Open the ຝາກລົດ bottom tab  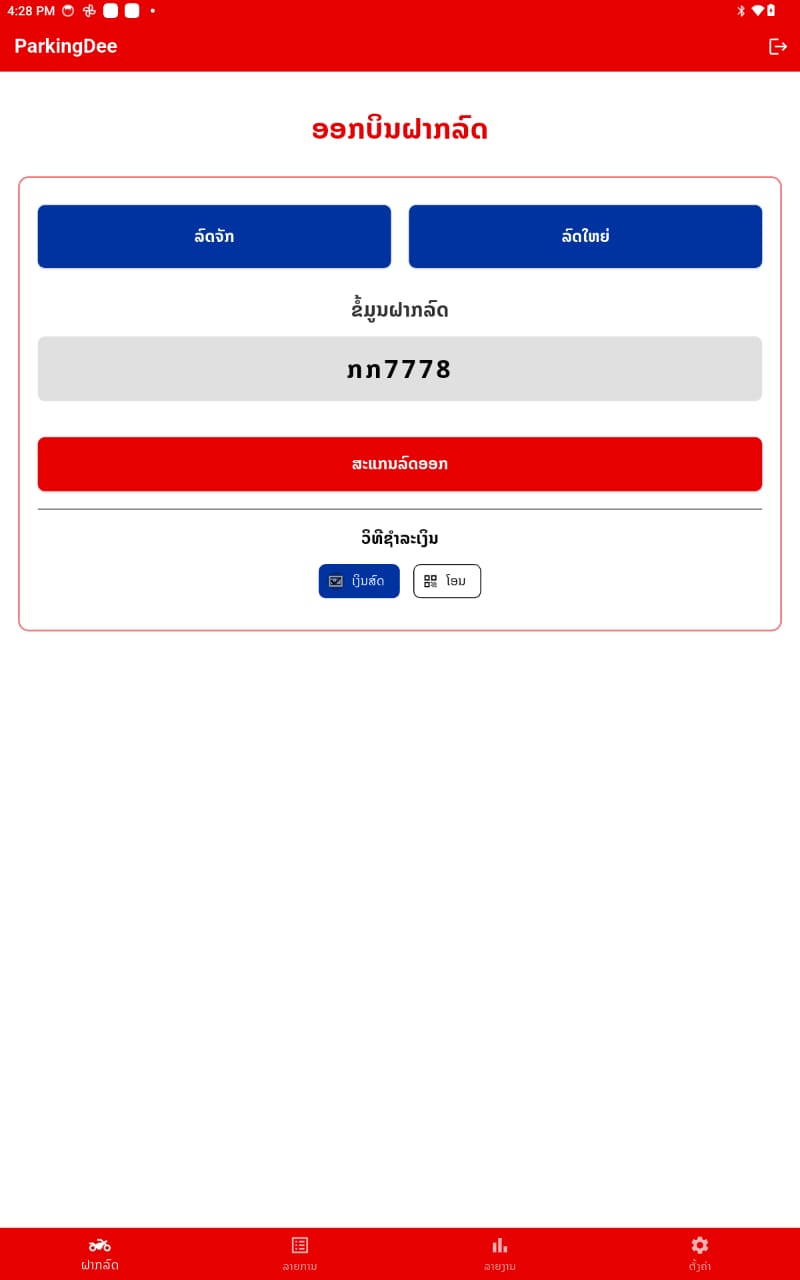(100, 1253)
